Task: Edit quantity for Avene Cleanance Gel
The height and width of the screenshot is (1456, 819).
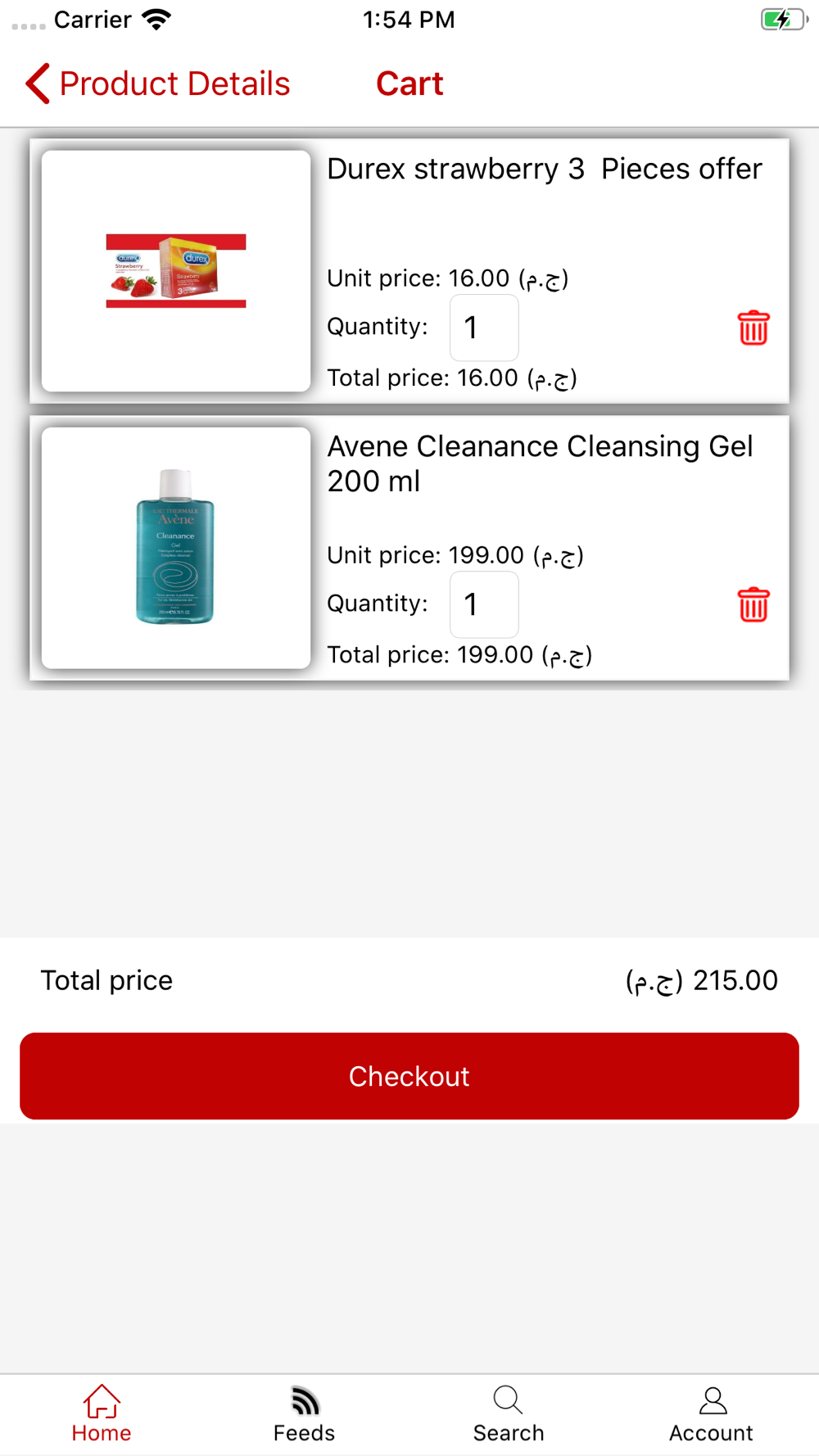Action: tap(484, 604)
